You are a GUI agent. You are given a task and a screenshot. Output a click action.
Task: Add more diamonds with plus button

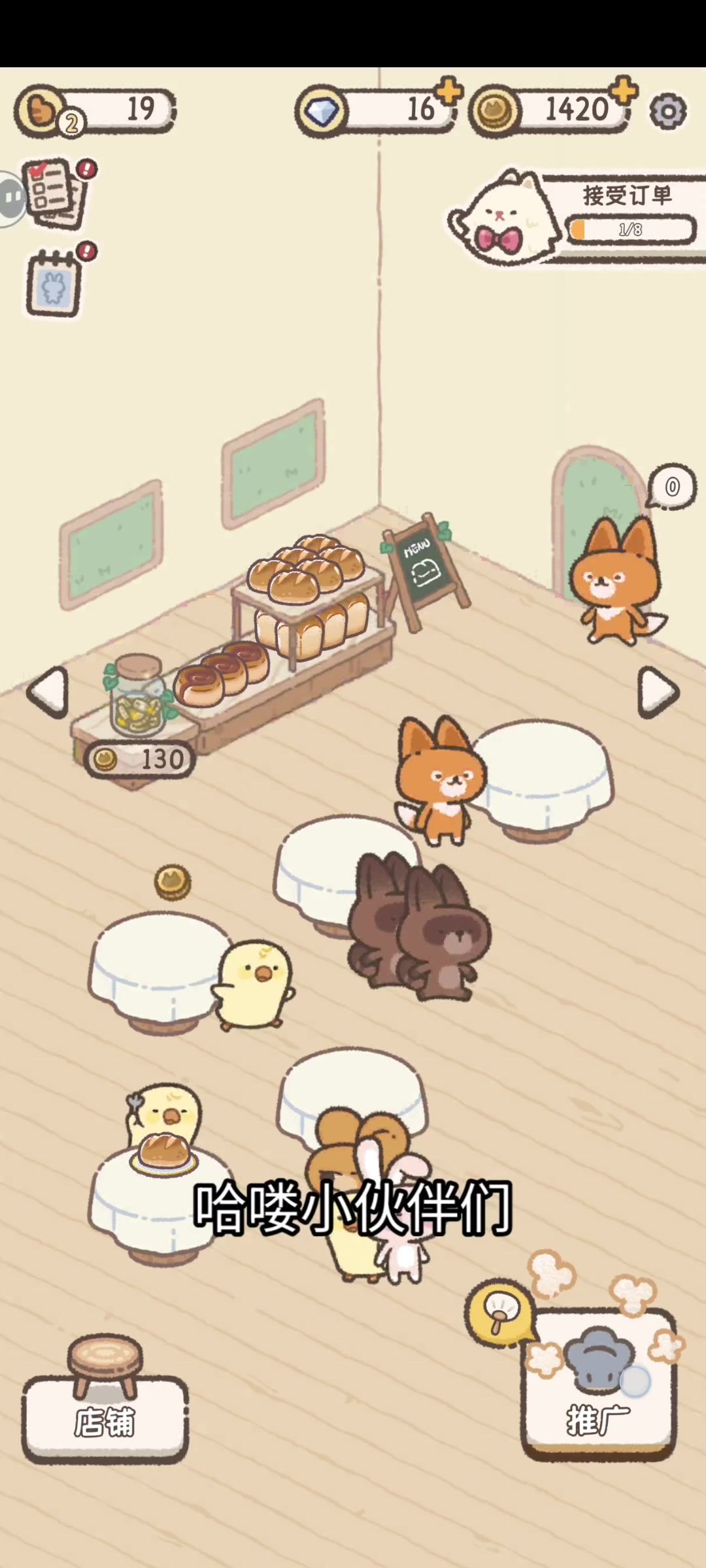[449, 92]
